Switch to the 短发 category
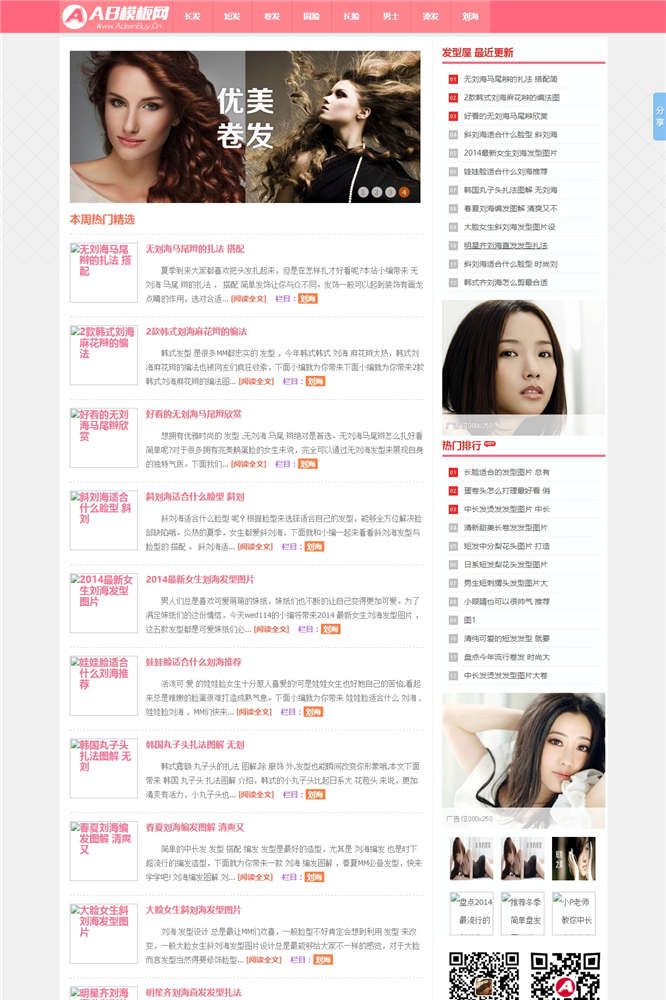This screenshot has height=1000, width=666. coord(232,16)
